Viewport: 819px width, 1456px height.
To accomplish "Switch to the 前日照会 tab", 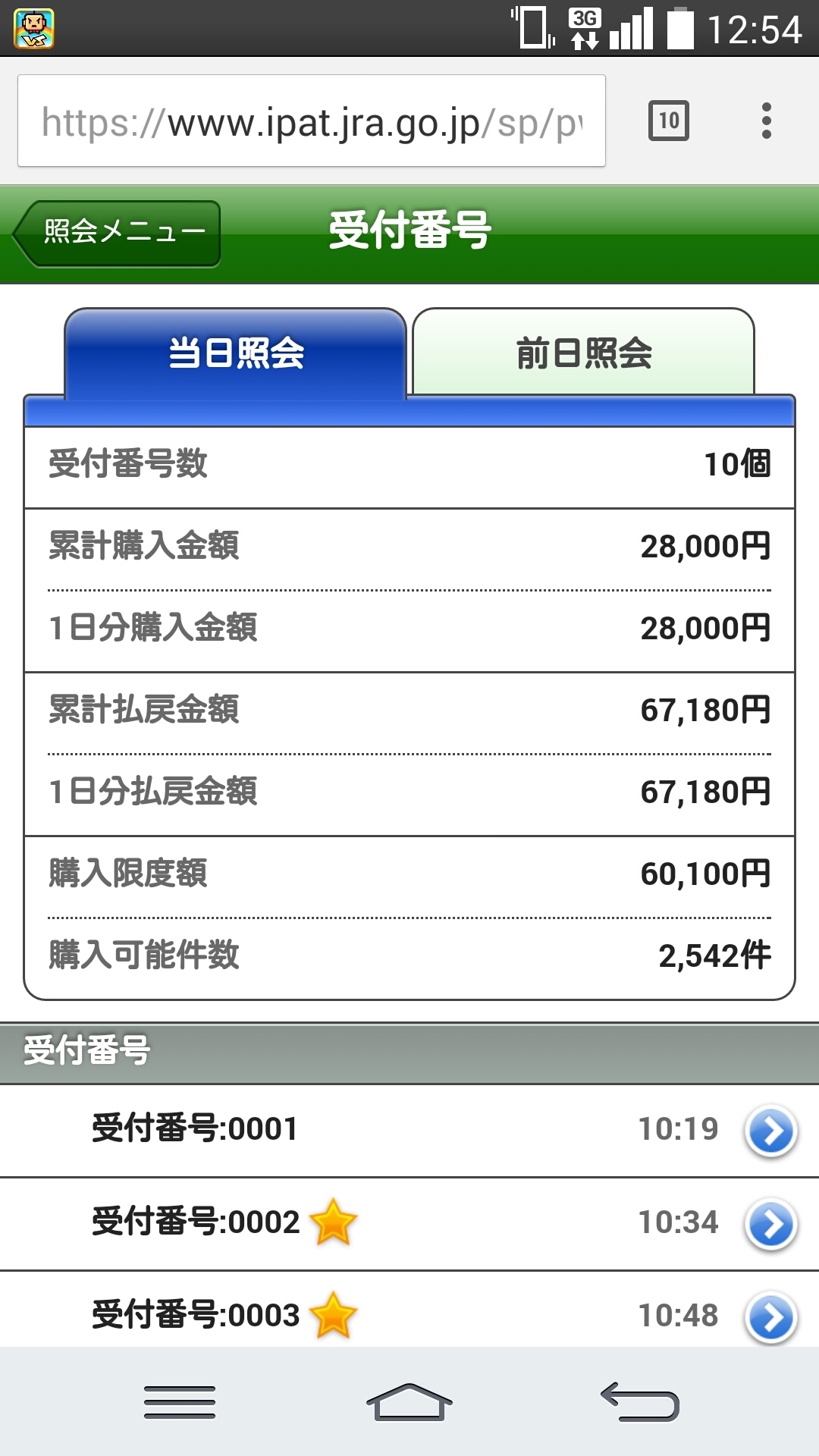I will (x=583, y=353).
